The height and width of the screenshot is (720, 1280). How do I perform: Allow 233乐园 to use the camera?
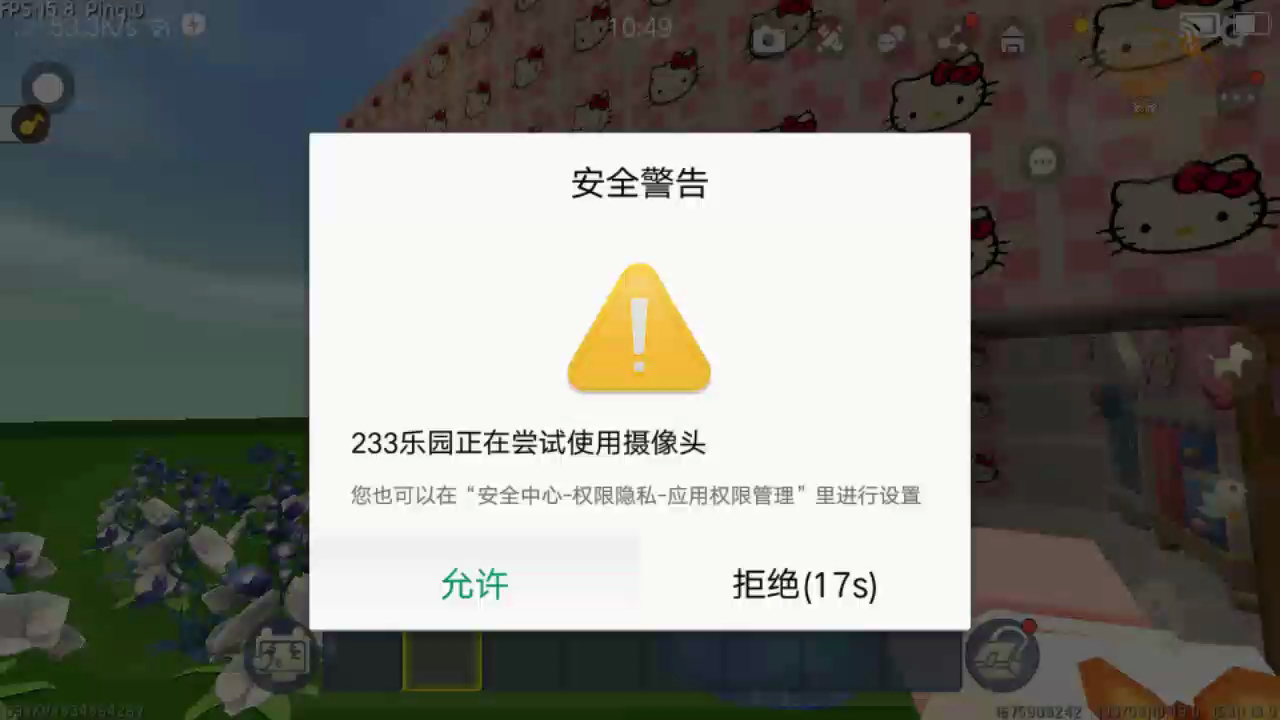pos(475,584)
